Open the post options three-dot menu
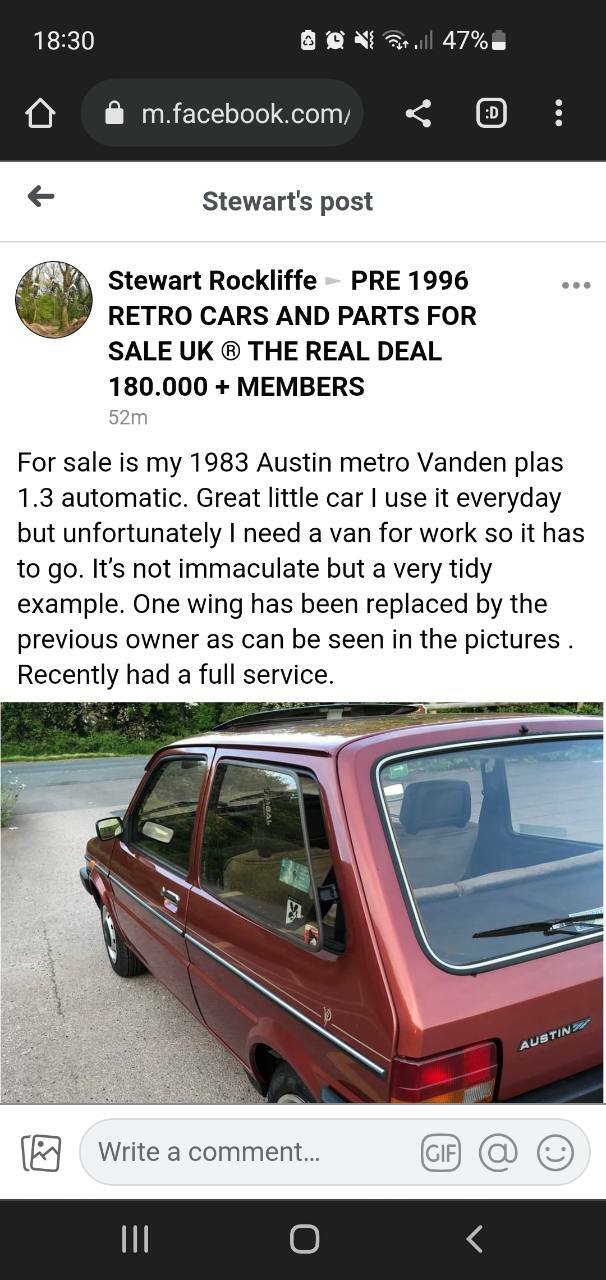606x1280 pixels. point(576,285)
